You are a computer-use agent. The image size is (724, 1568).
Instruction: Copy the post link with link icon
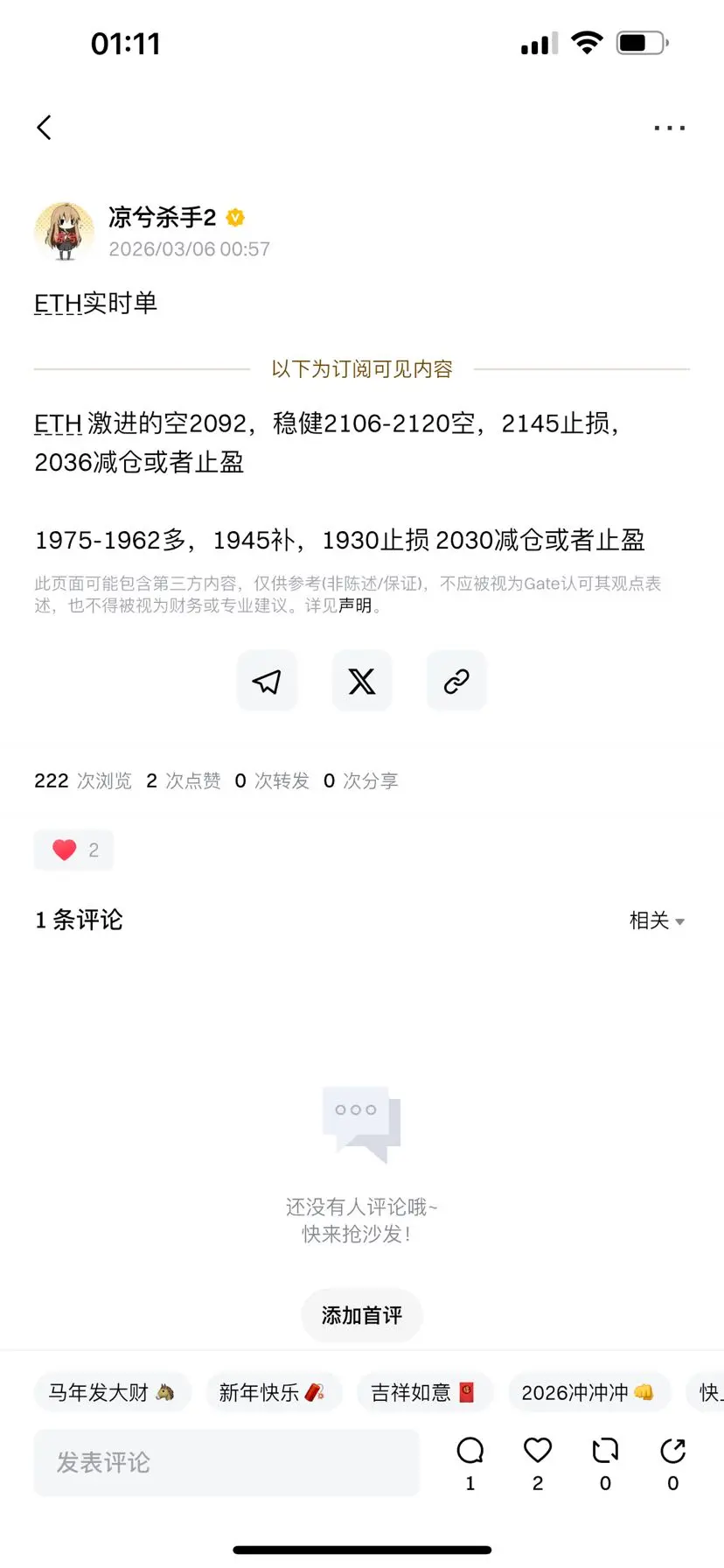coord(456,681)
